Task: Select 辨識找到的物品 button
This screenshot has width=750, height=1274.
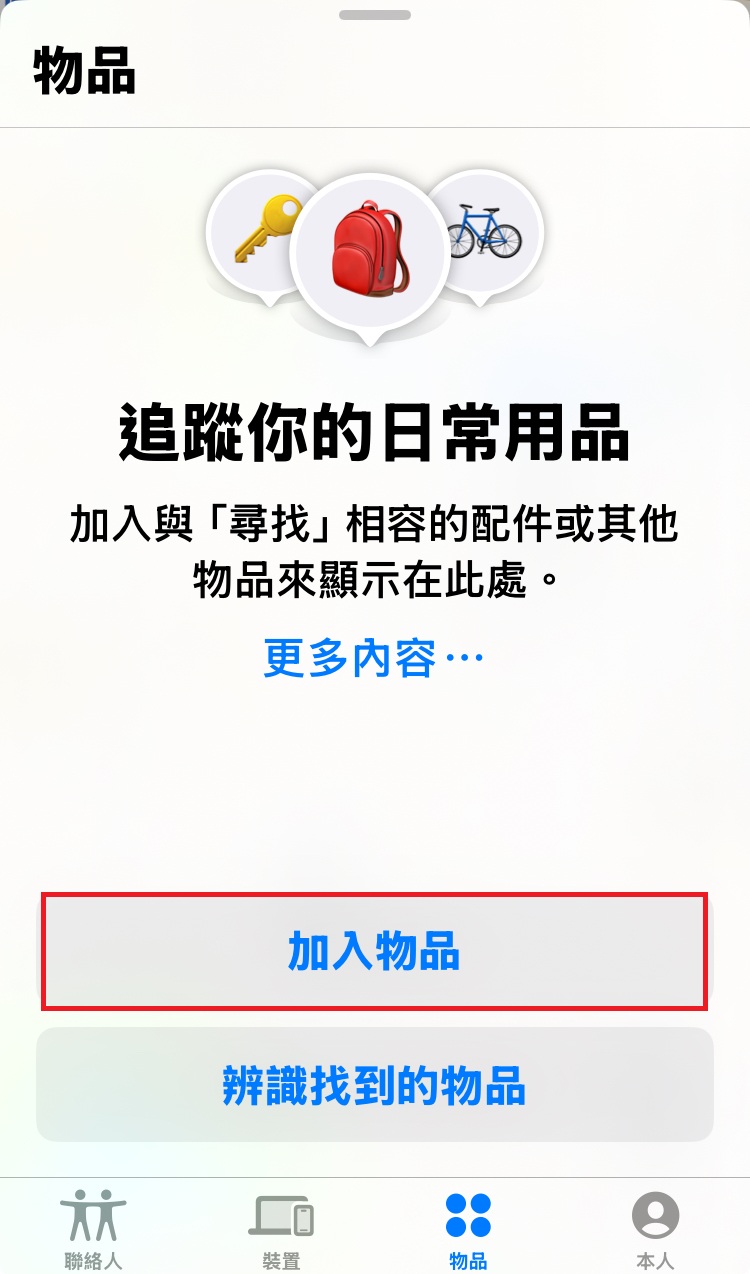Action: coord(374,1085)
